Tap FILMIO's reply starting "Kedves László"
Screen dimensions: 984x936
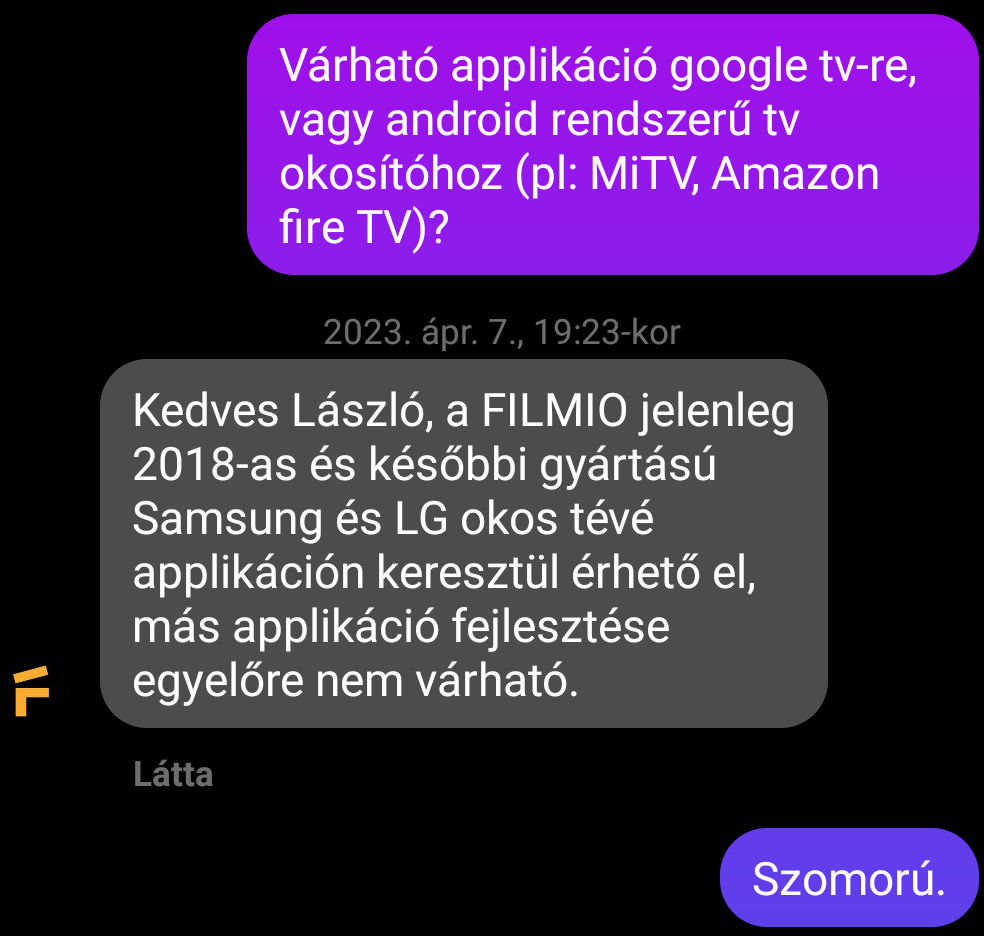[463, 544]
